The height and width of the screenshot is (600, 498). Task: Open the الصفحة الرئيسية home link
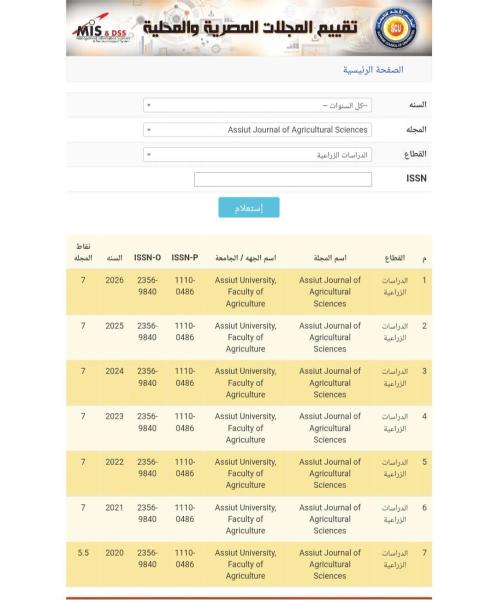(x=373, y=70)
